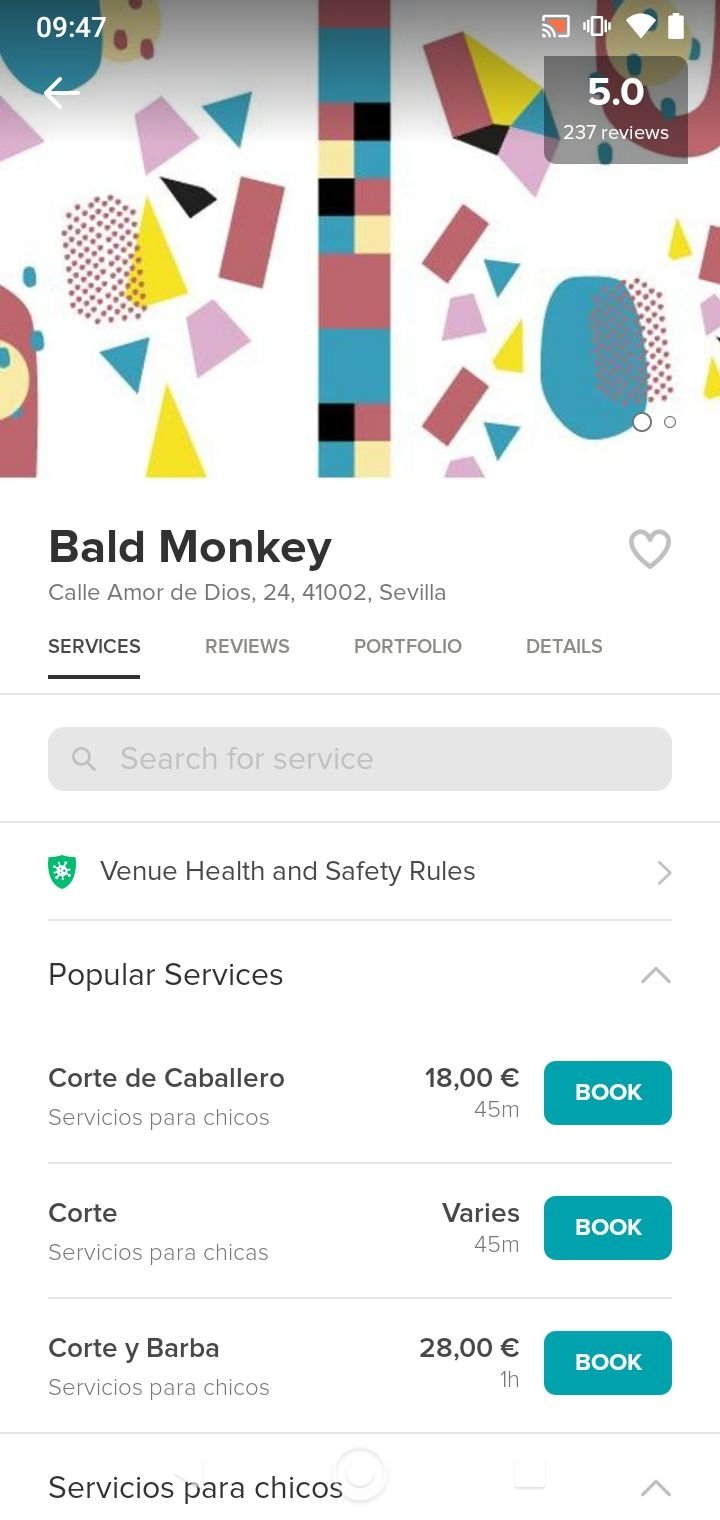
Task: Book the Corte service for chicas
Action: pos(607,1228)
